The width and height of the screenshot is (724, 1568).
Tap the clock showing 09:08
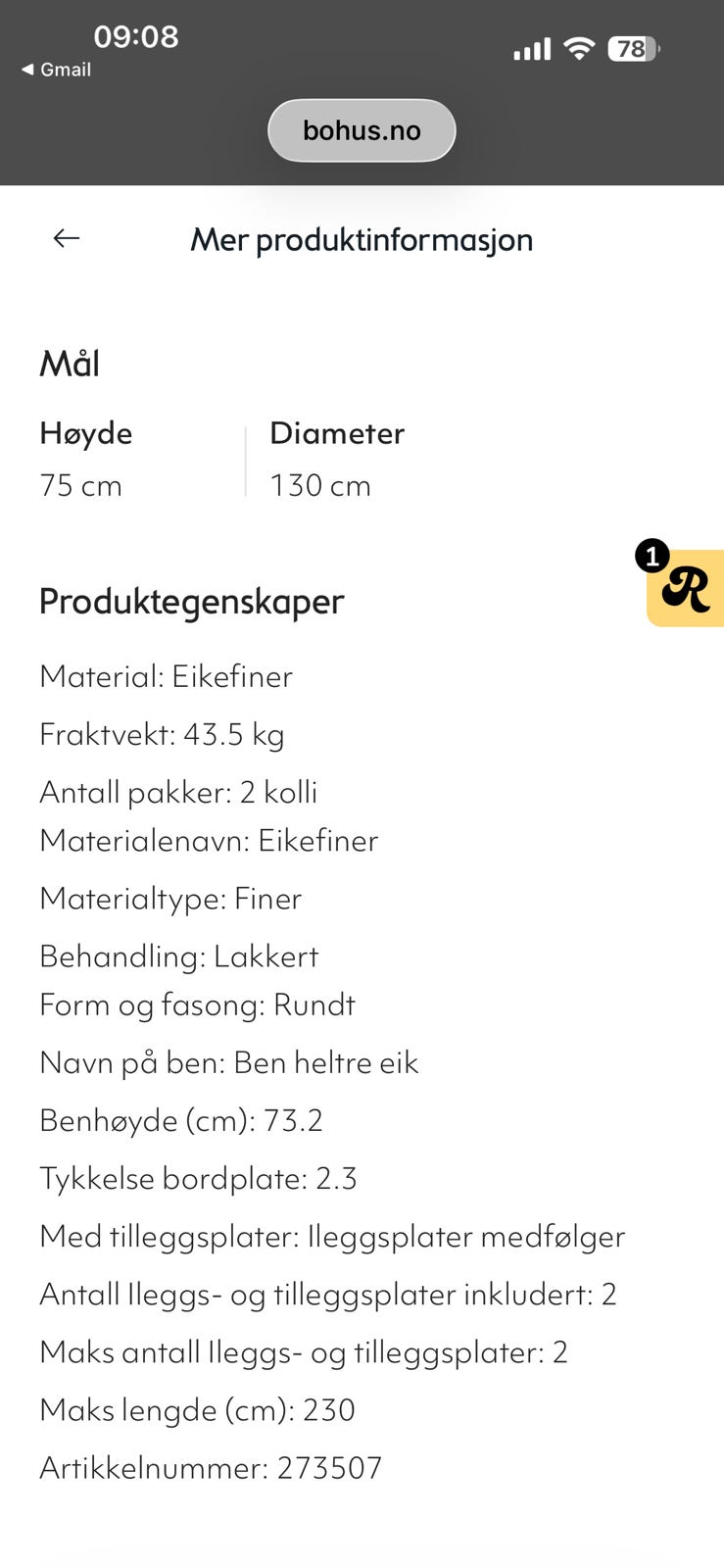tap(136, 36)
